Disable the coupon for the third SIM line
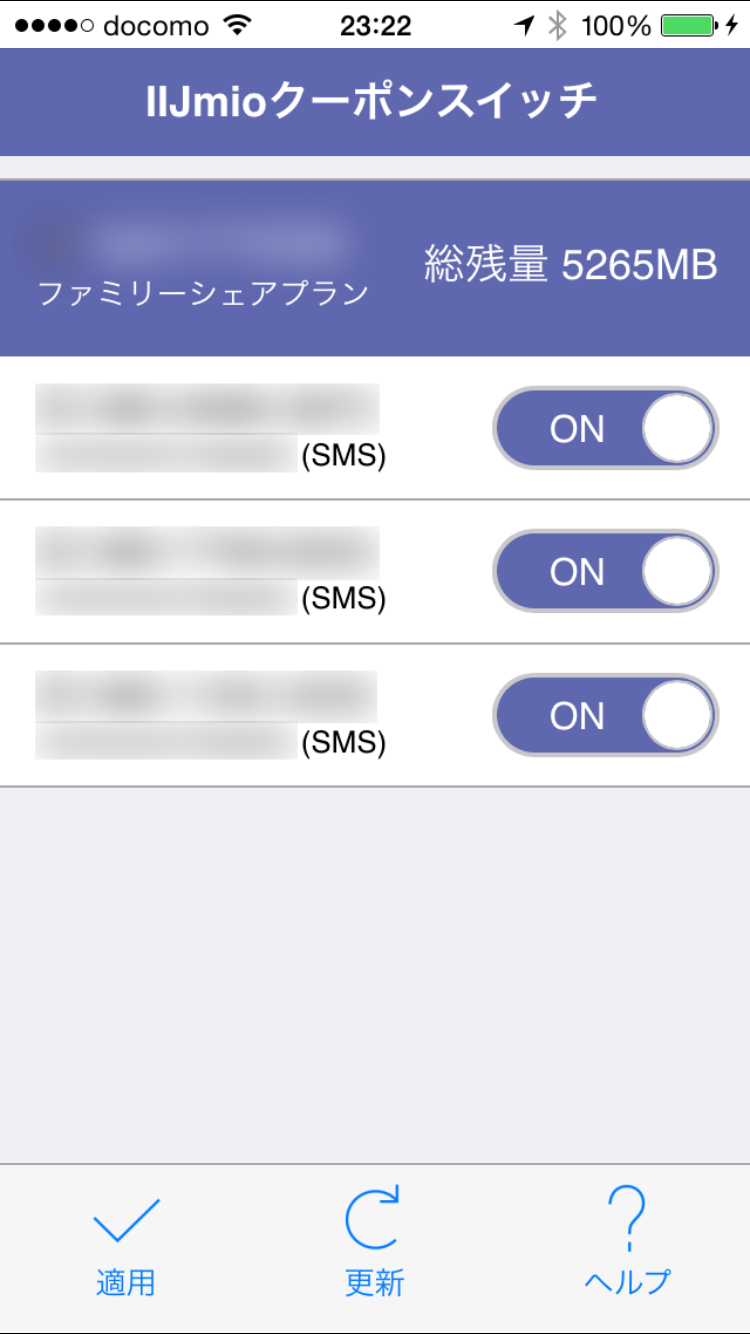 click(x=606, y=715)
